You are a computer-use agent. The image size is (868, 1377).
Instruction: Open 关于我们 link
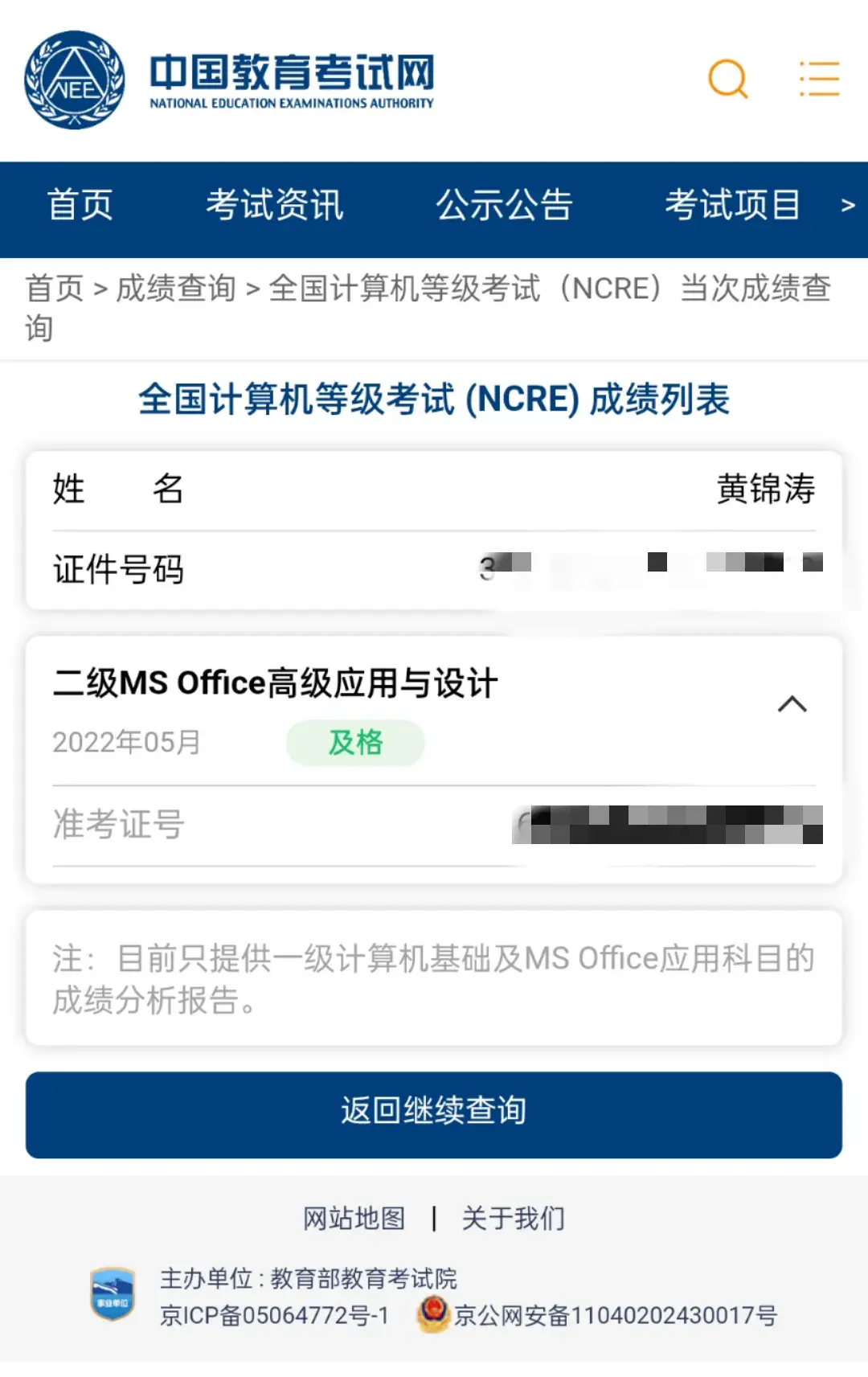click(513, 1219)
